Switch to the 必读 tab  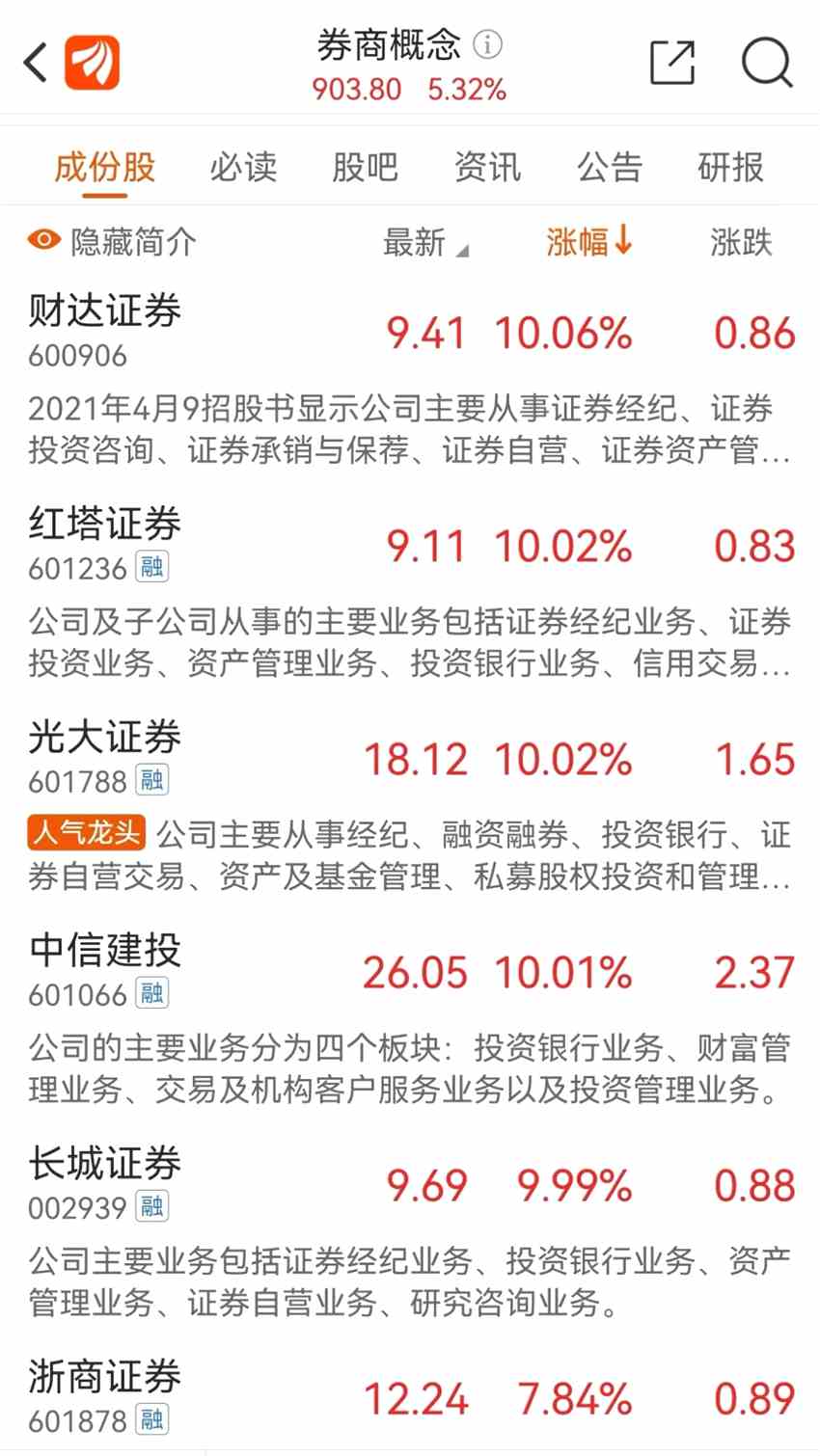tap(243, 167)
